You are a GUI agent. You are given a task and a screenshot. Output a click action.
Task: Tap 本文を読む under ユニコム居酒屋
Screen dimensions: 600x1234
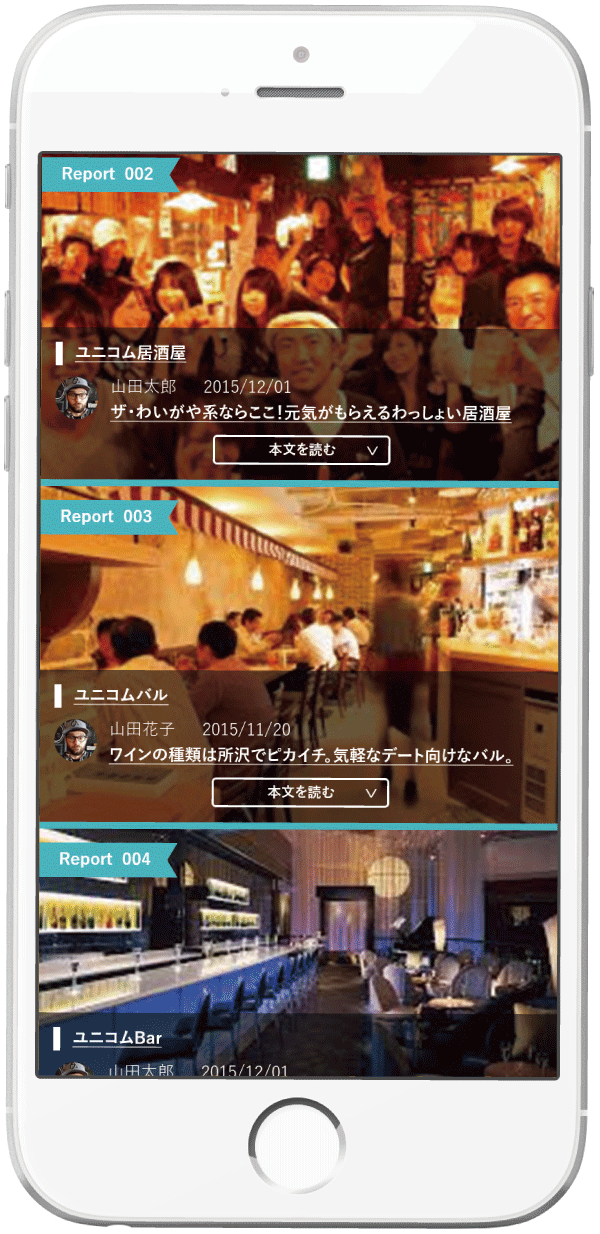coord(301,450)
